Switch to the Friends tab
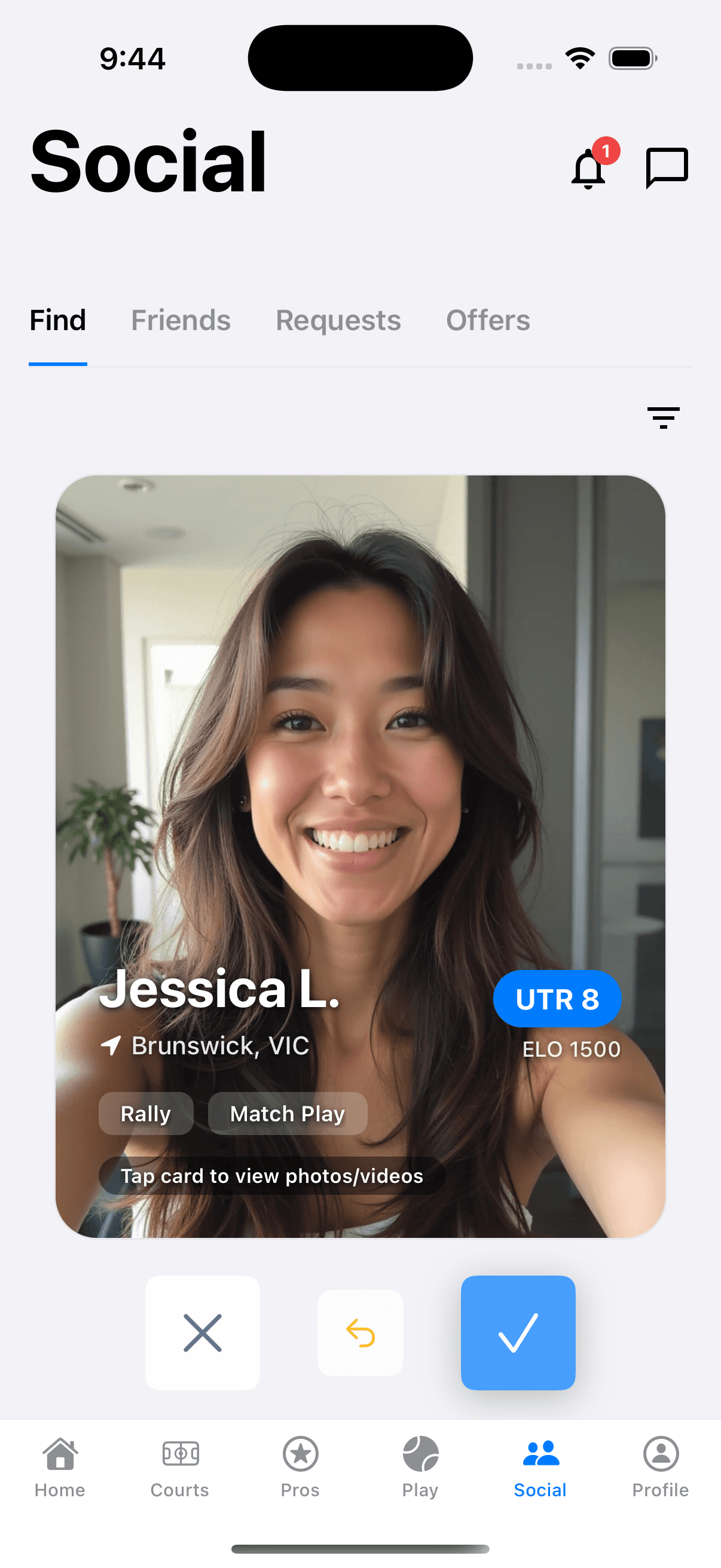Image resolution: width=721 pixels, height=1568 pixels. coord(181,320)
